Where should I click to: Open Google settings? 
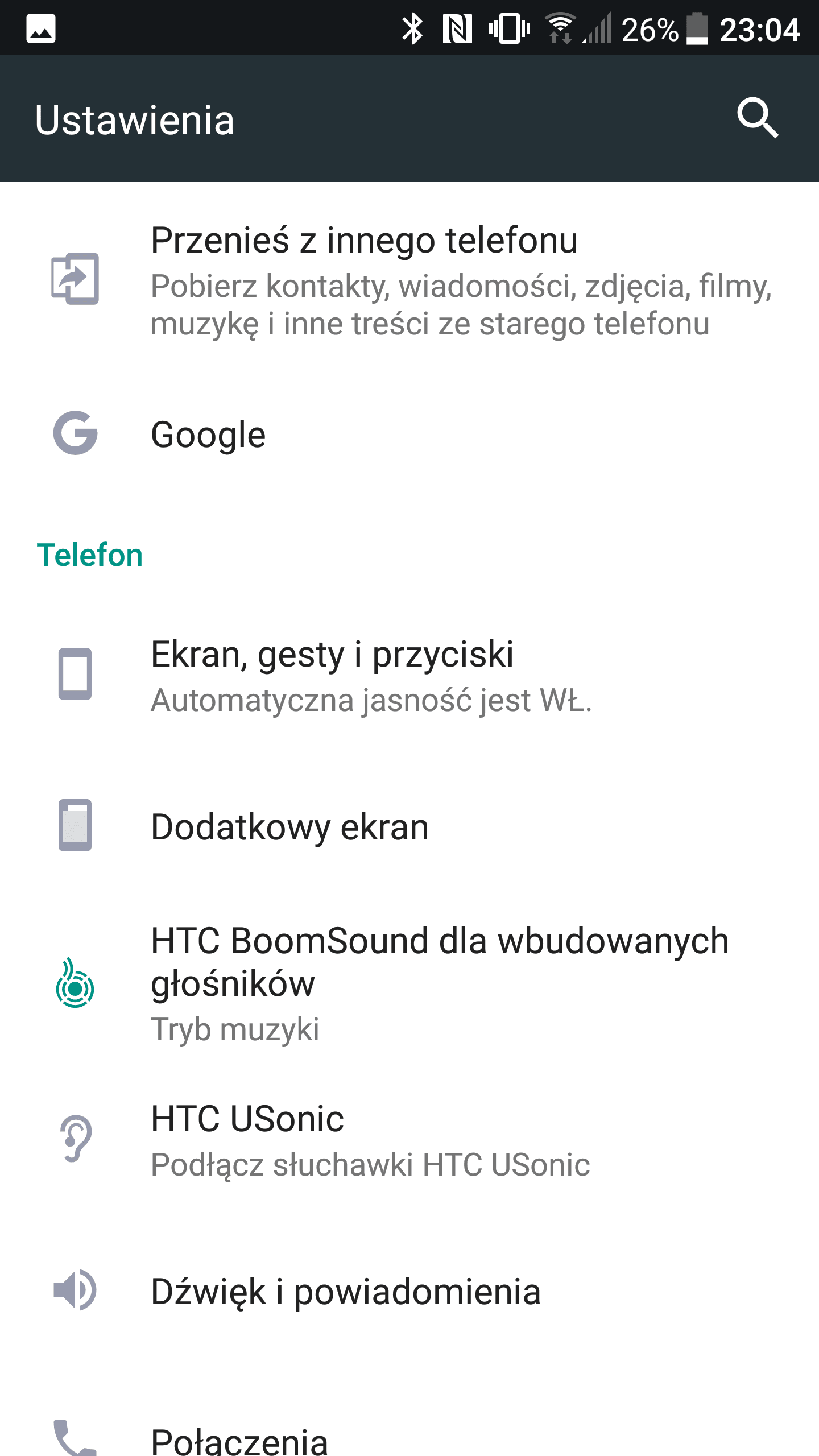(x=409, y=434)
